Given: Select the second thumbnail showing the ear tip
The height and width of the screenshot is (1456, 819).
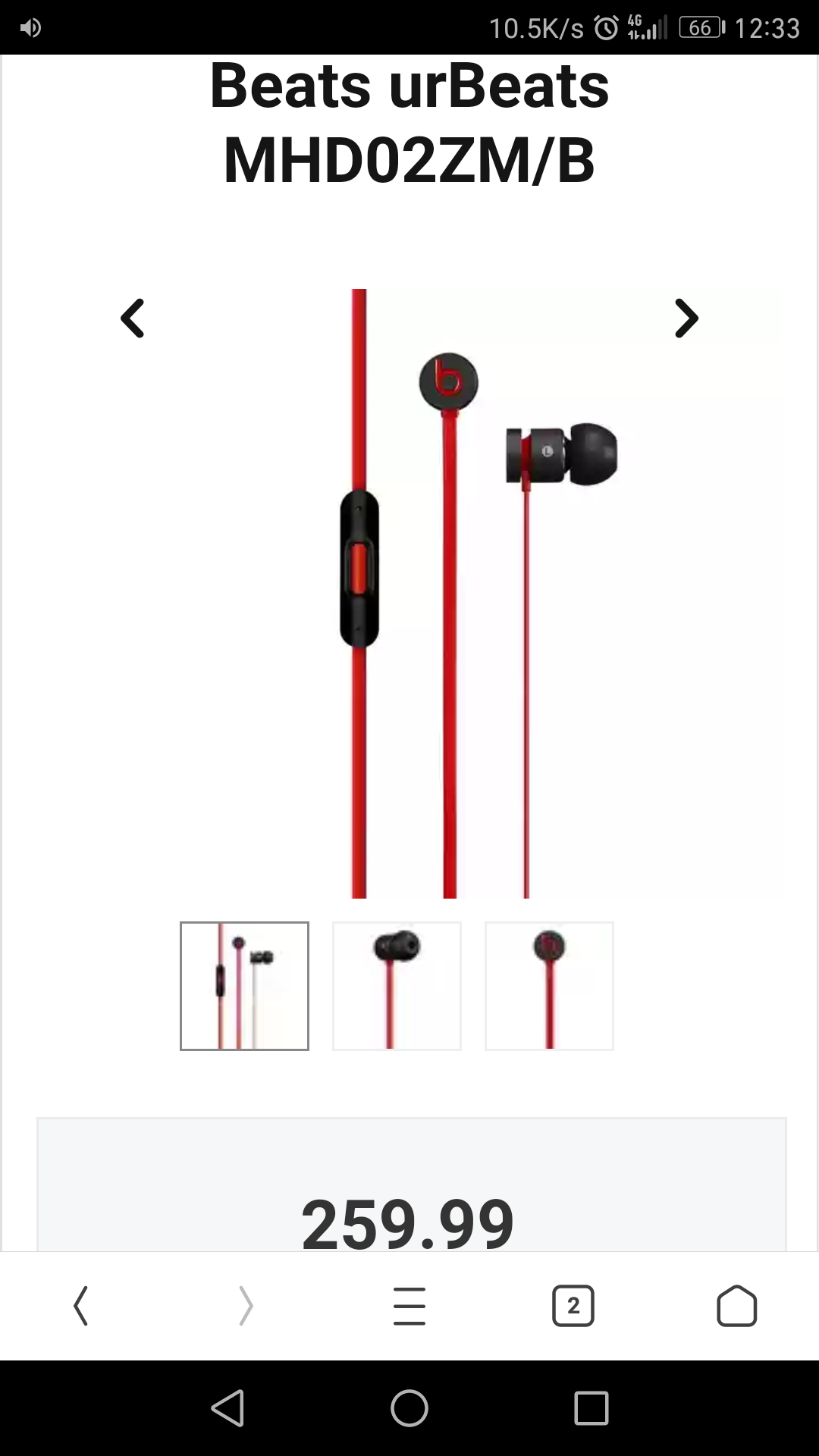Looking at the screenshot, I should pos(397,986).
